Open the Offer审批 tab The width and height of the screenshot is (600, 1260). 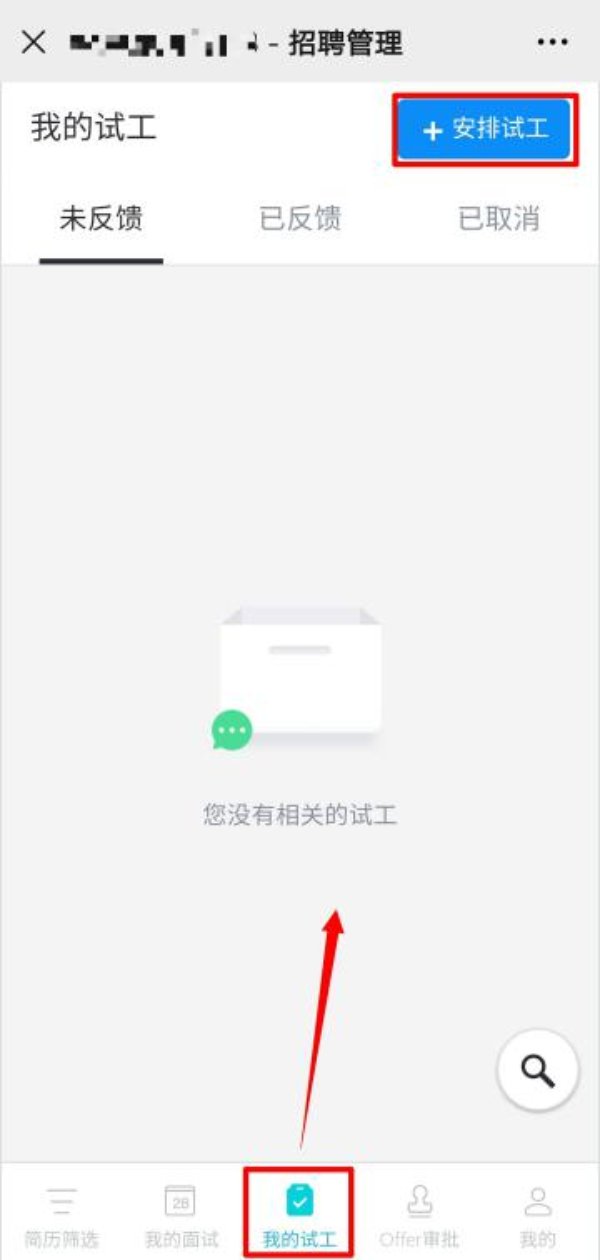(420, 1215)
